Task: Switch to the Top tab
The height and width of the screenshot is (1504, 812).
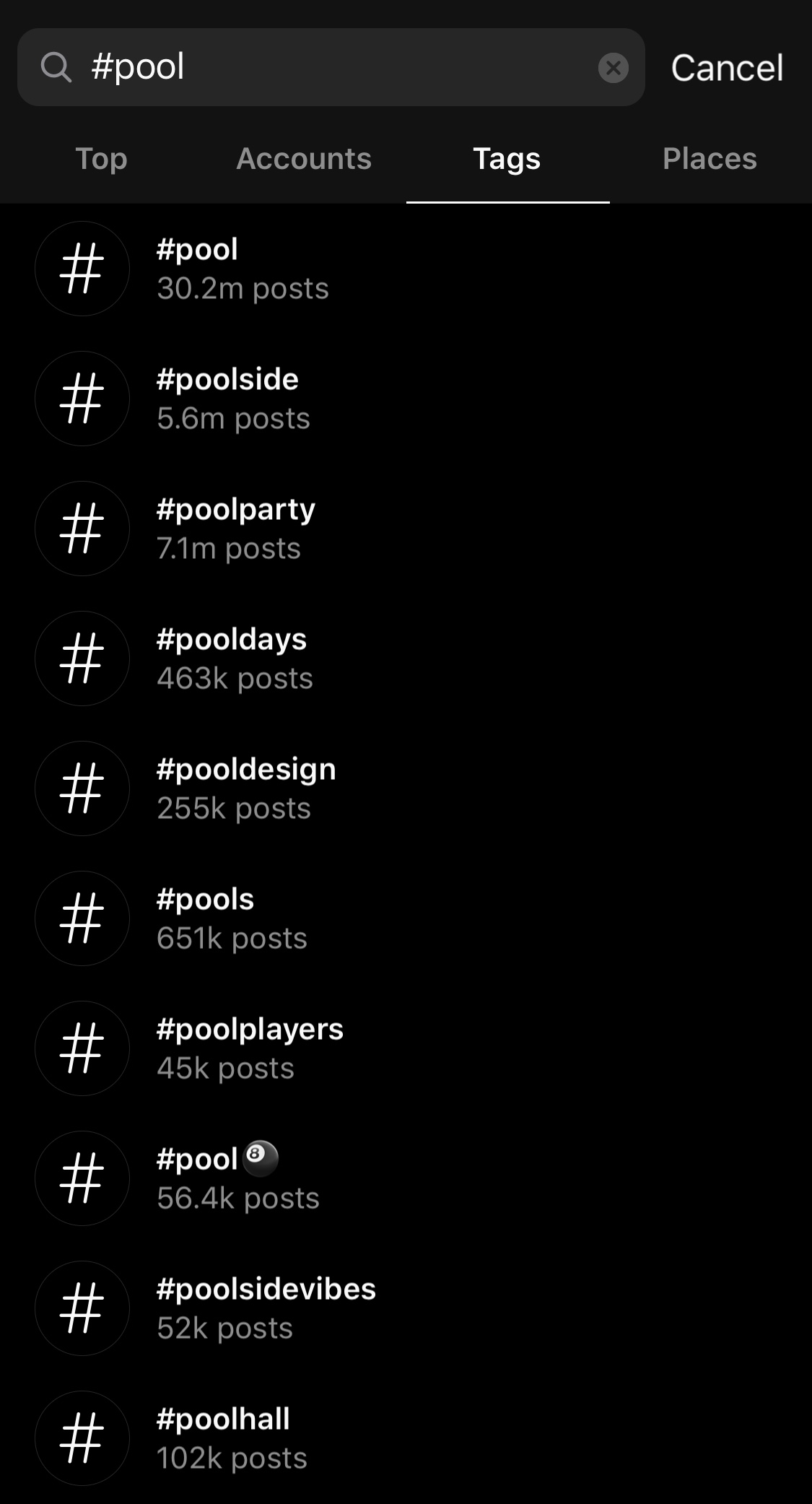Action: (101, 159)
